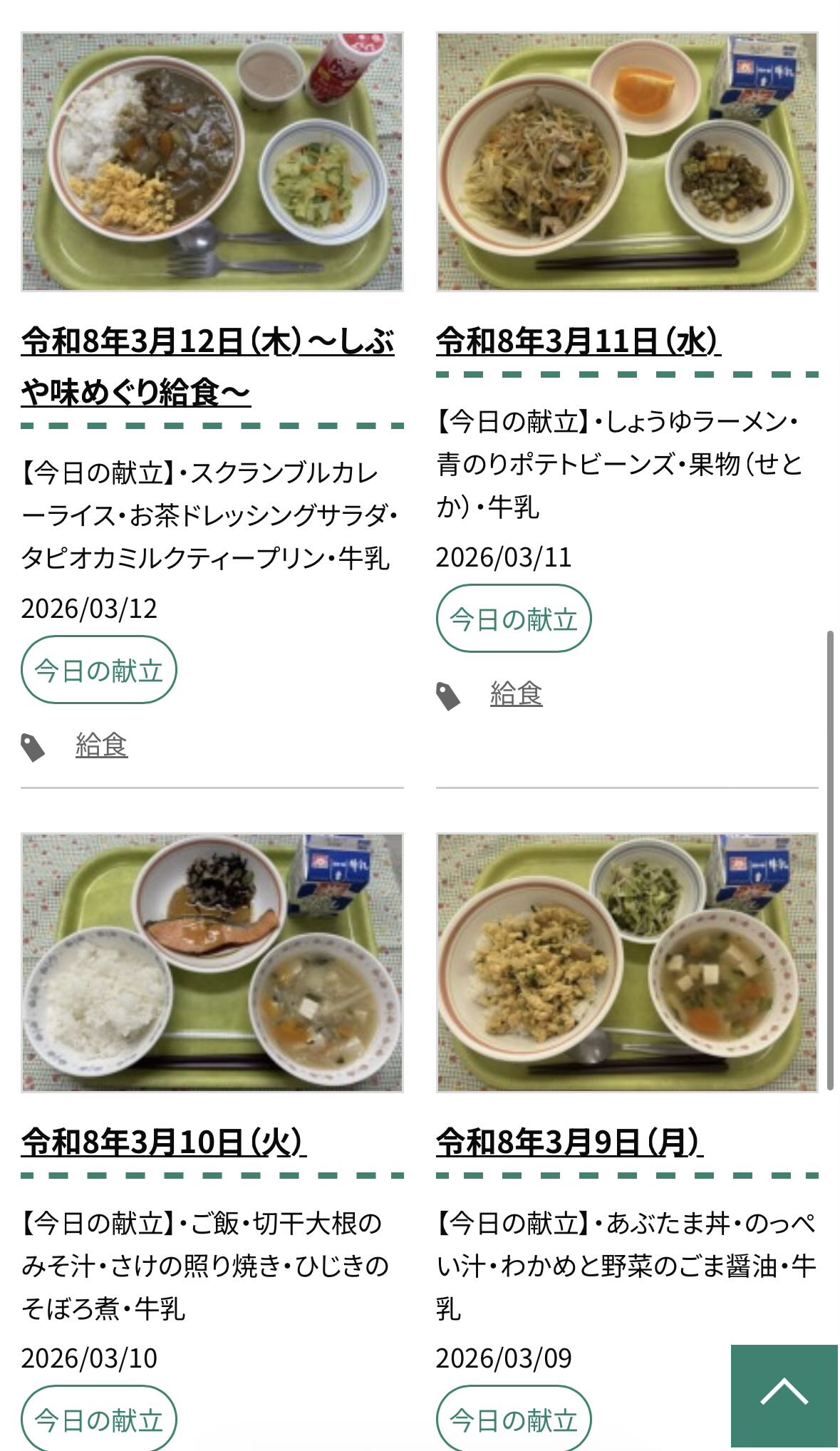Open the grilled salmon lunch photo

click(212, 962)
